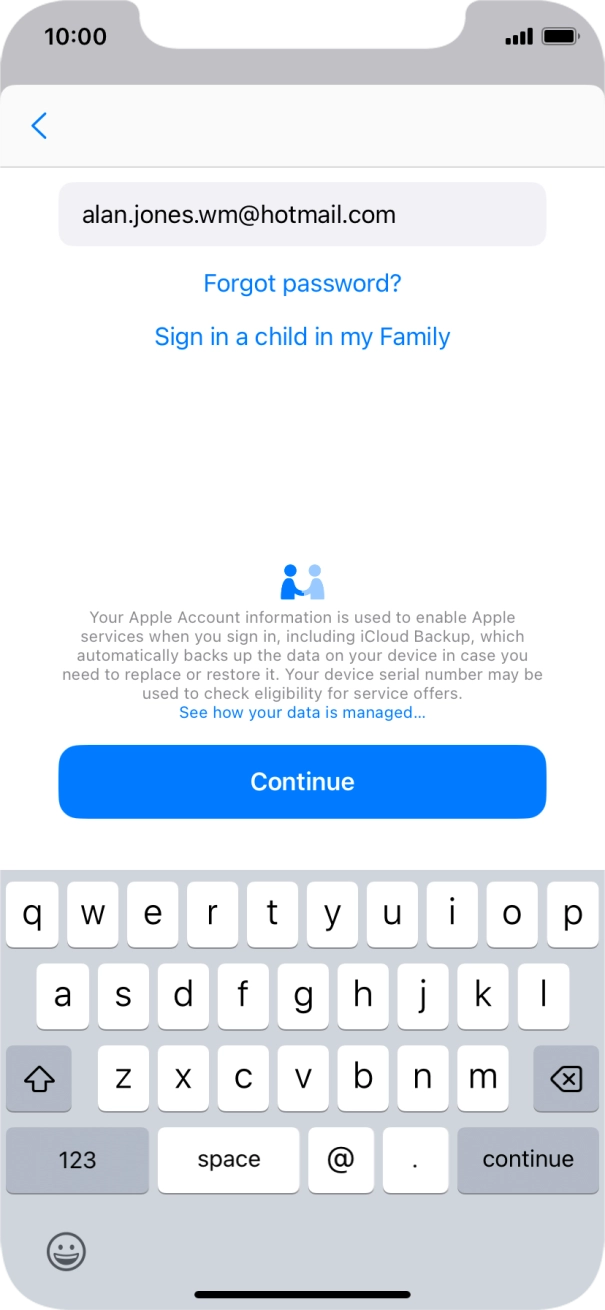Toggle the shift key
The width and height of the screenshot is (605, 1310).
[39, 1079]
